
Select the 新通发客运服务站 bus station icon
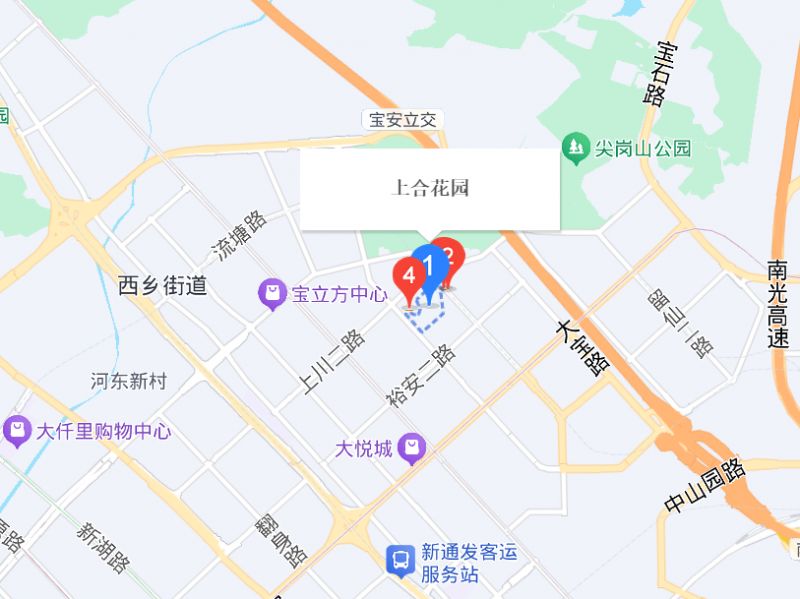pyautogui.click(x=401, y=561)
